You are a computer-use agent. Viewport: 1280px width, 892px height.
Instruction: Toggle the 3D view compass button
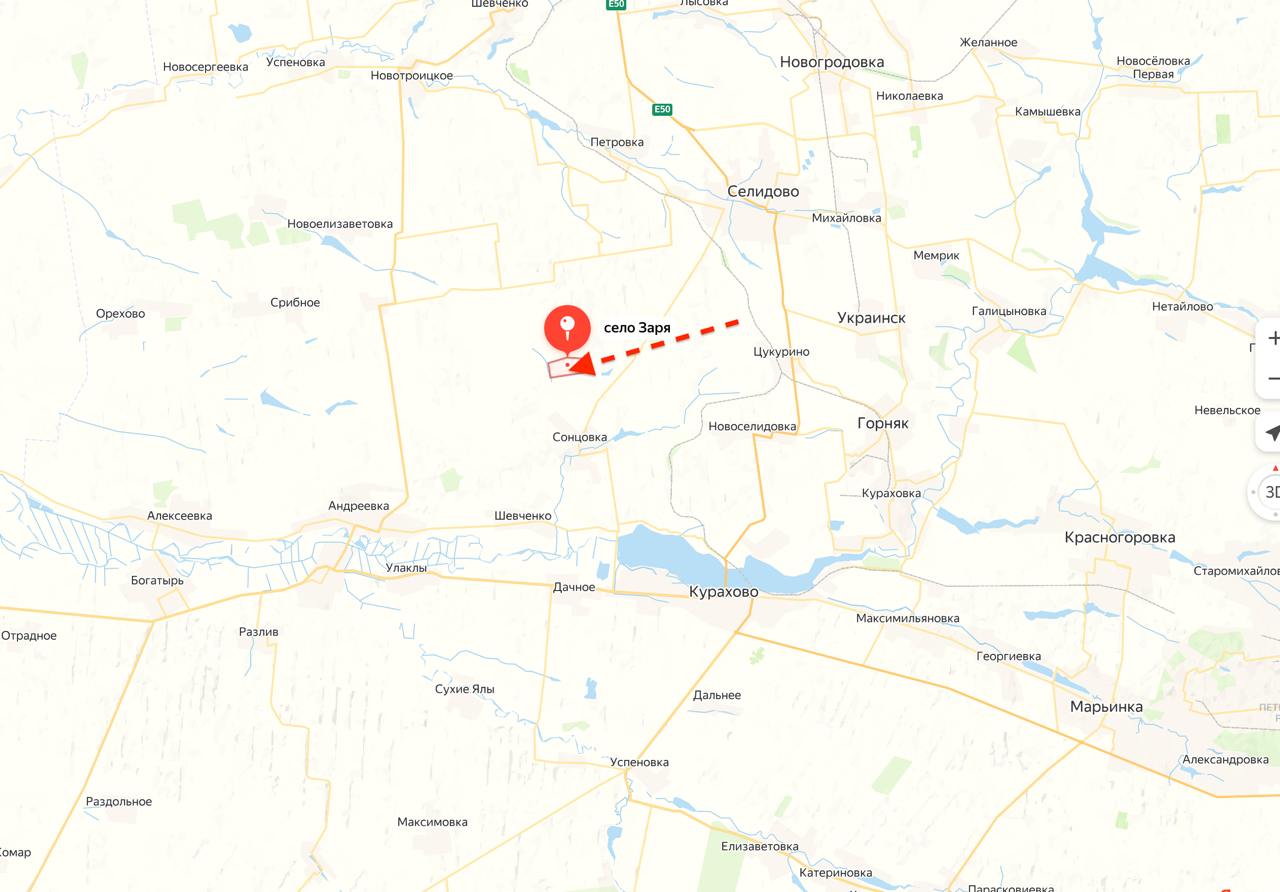click(1270, 492)
